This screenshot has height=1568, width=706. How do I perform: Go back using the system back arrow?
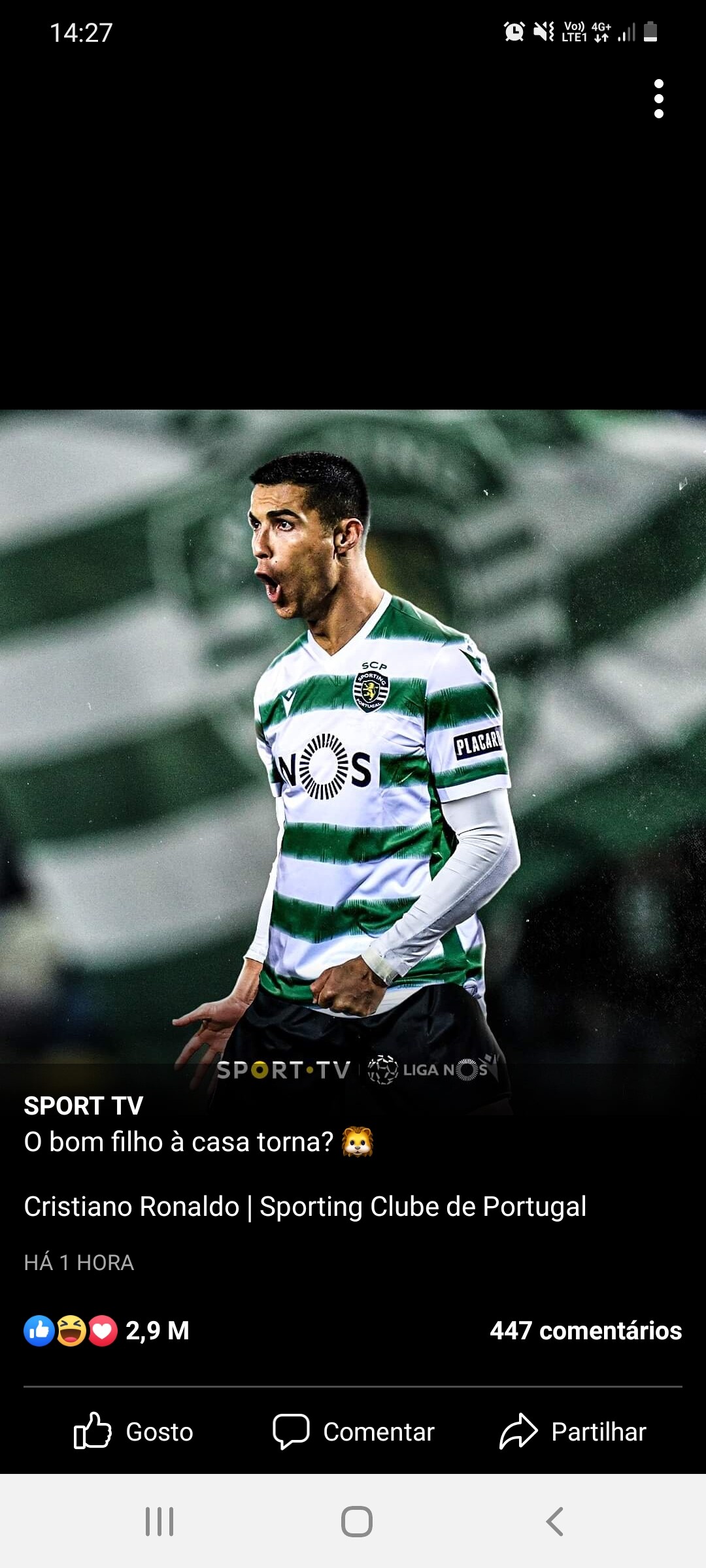(554, 1522)
